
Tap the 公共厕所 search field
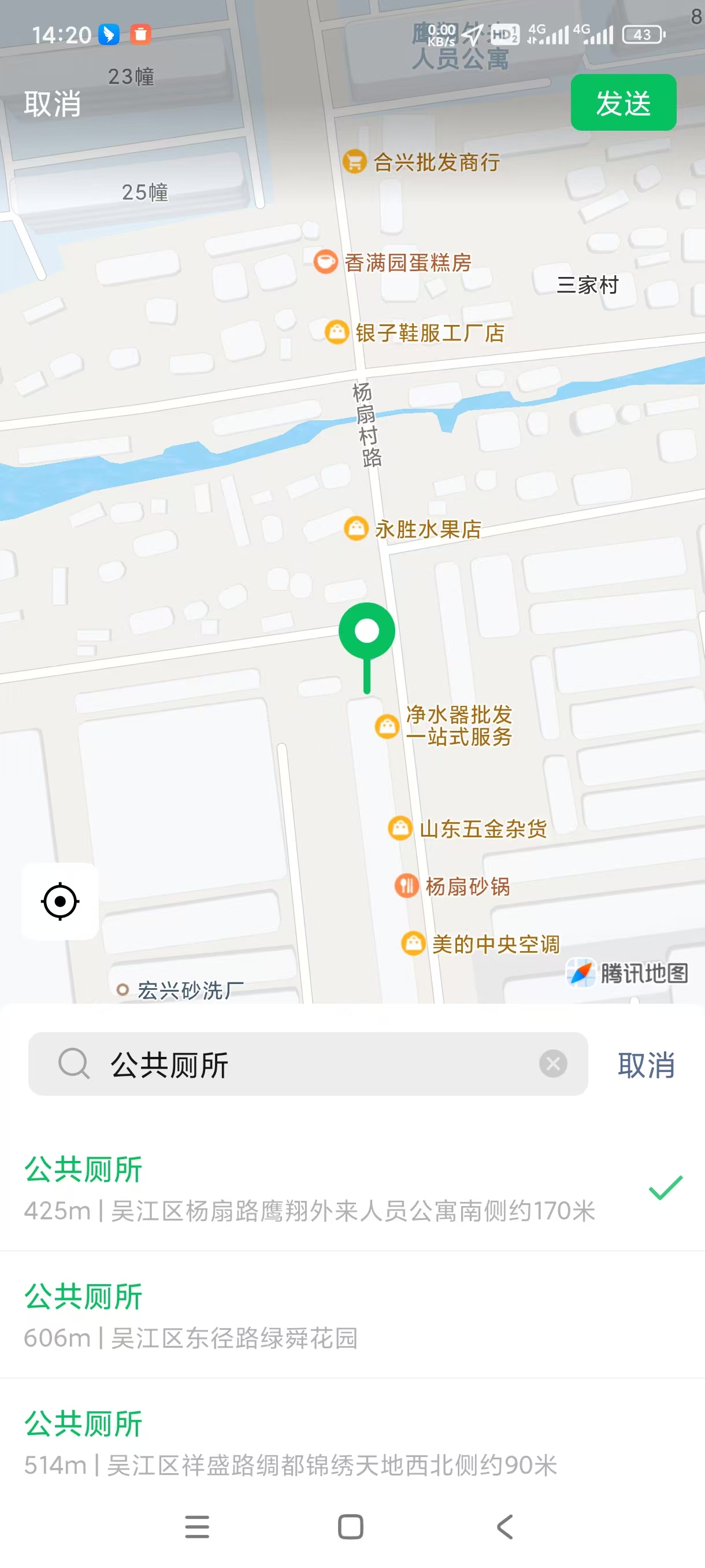304,1064
